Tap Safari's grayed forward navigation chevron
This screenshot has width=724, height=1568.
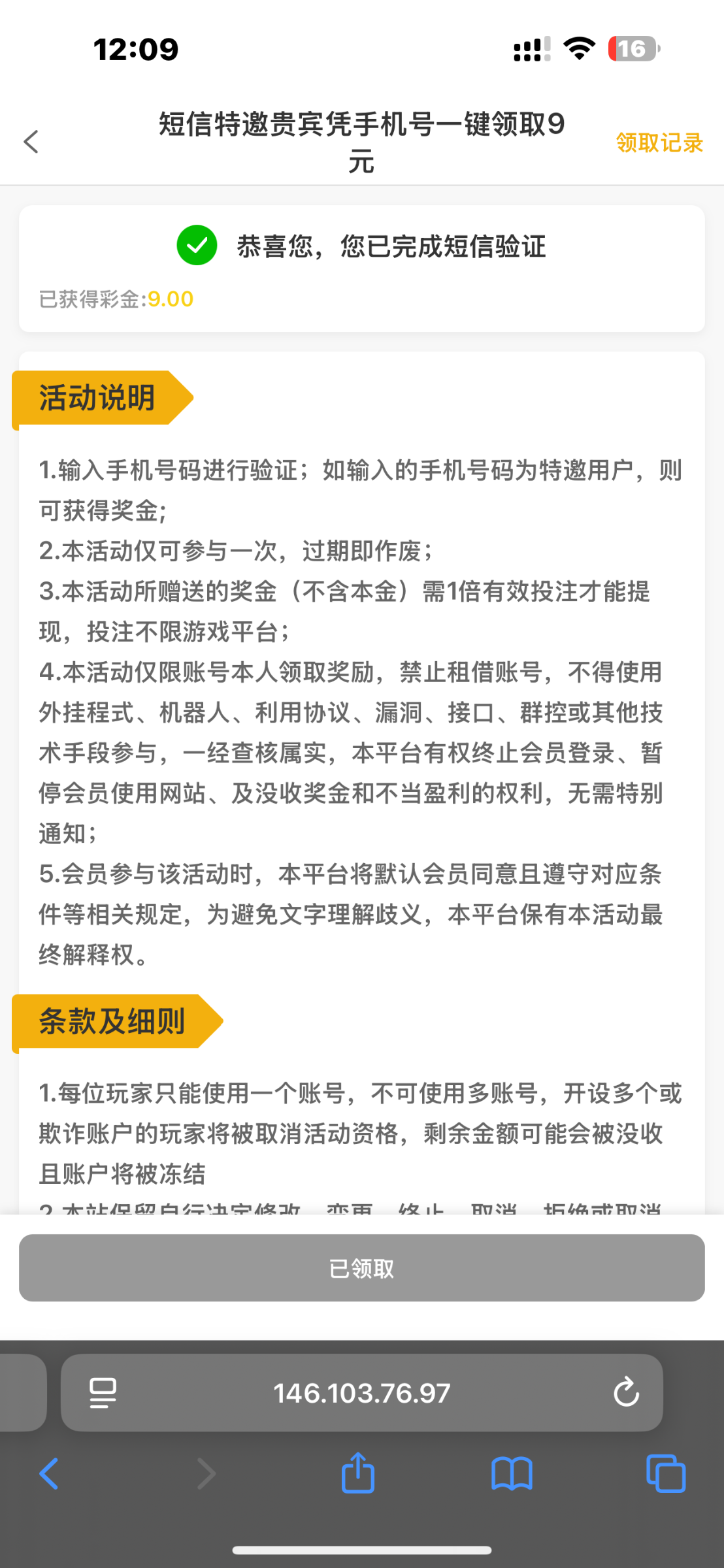206,1473
